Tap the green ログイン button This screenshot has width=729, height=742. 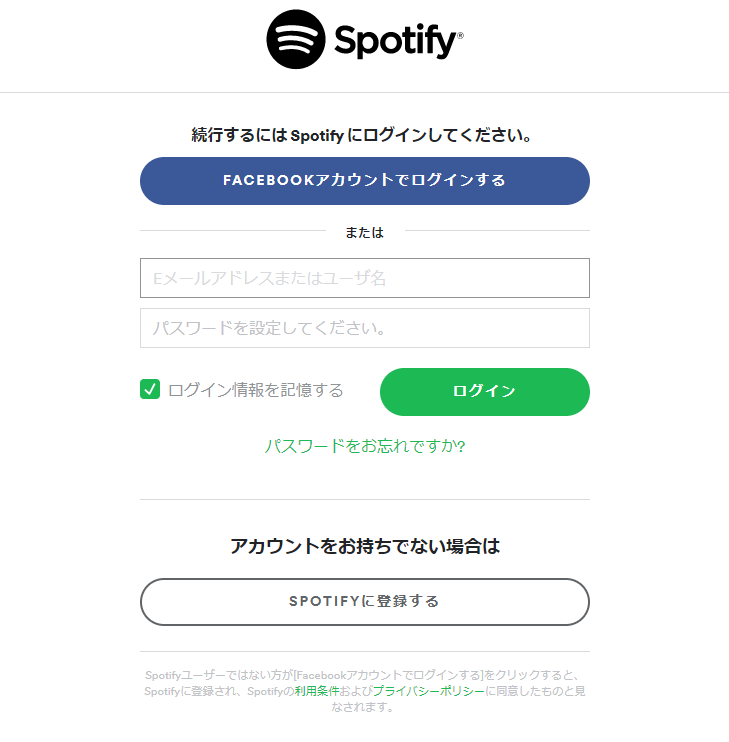[x=484, y=391]
